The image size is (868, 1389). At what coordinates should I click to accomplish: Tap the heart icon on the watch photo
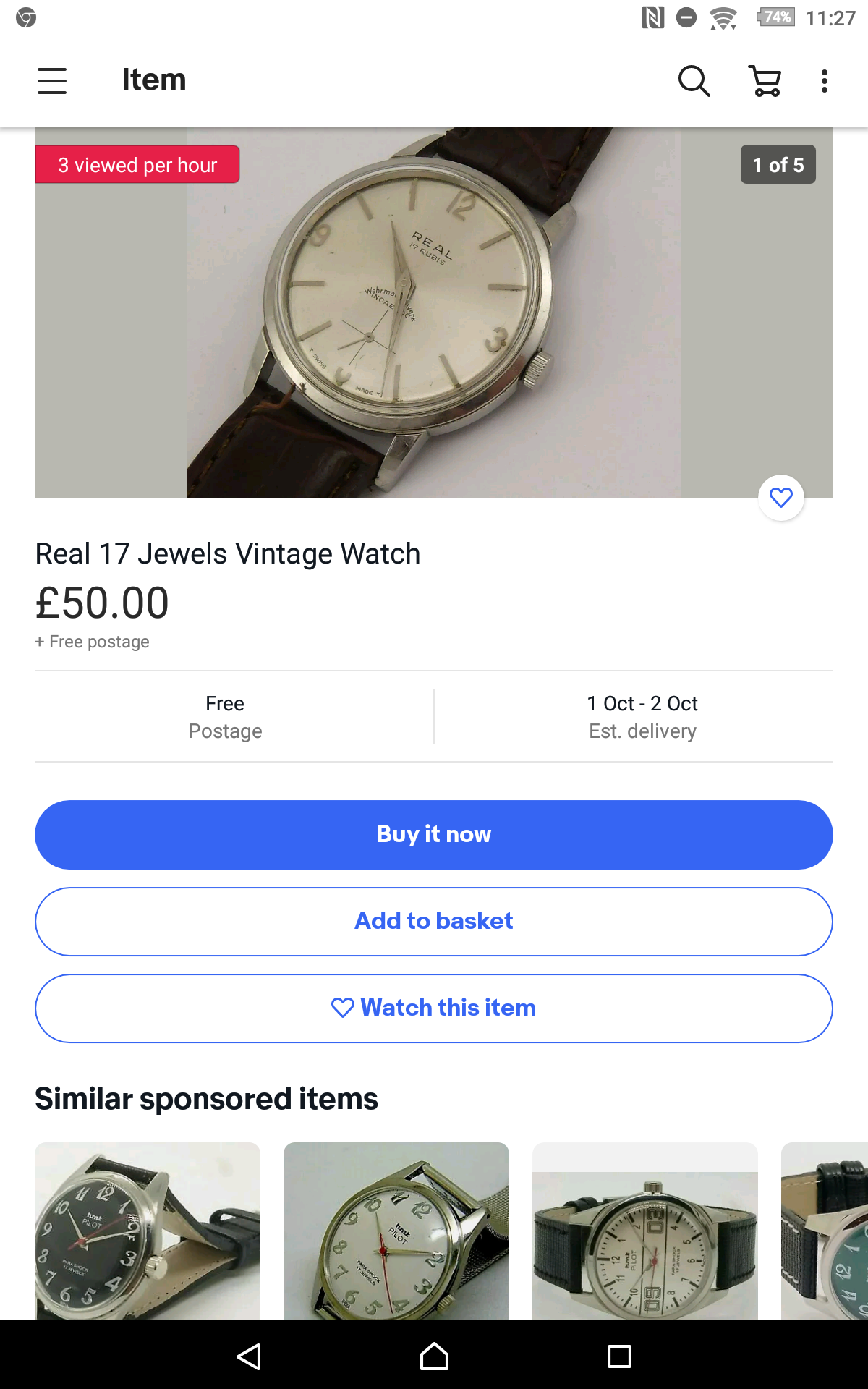coord(780,498)
